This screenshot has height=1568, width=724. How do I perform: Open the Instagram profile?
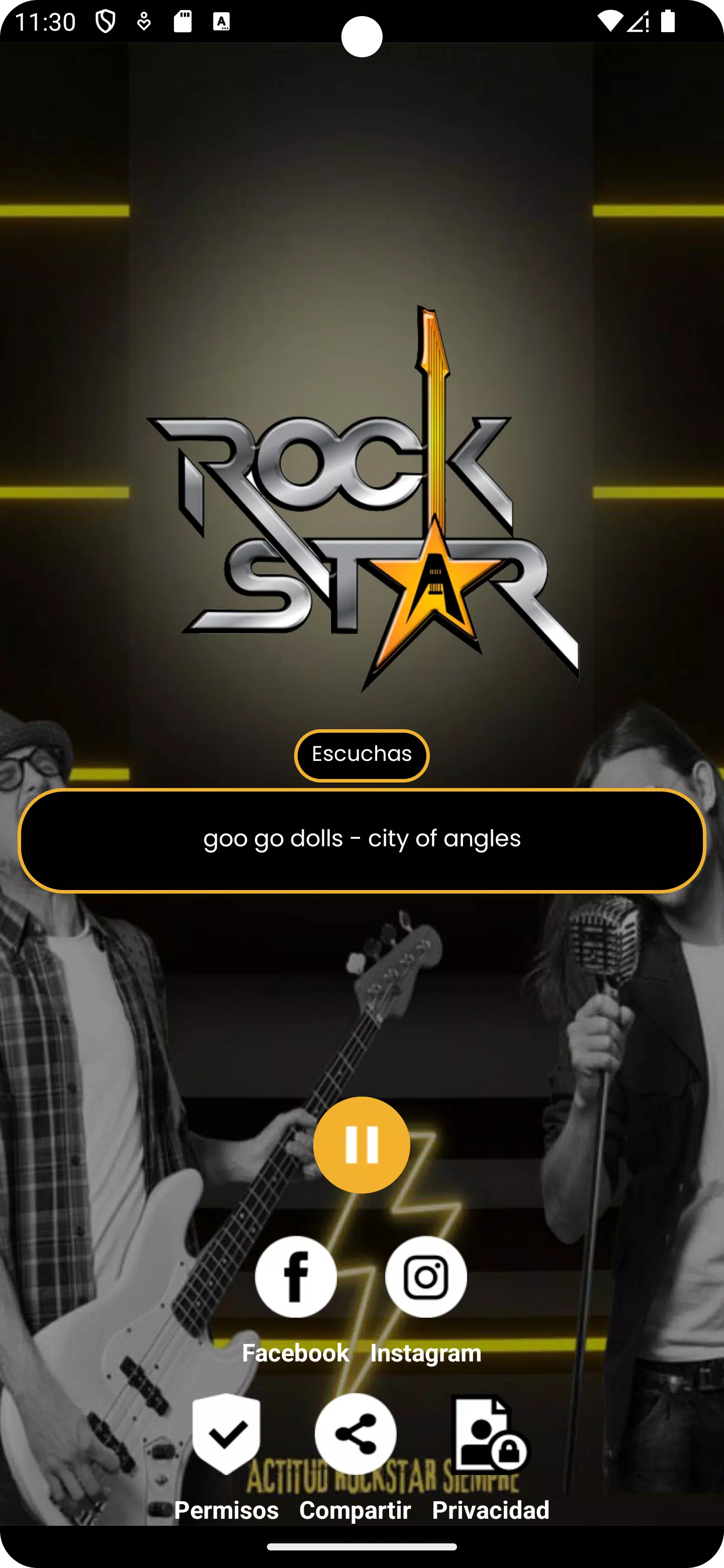coord(426,1277)
